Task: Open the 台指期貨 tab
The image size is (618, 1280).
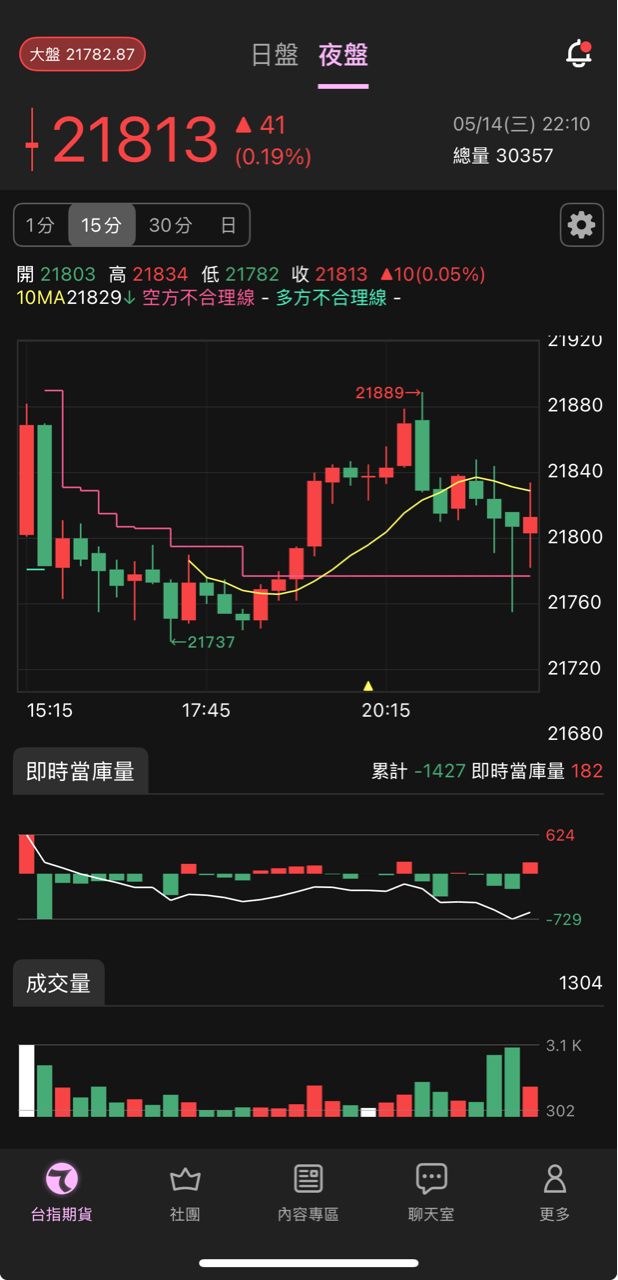Action: [62, 1193]
